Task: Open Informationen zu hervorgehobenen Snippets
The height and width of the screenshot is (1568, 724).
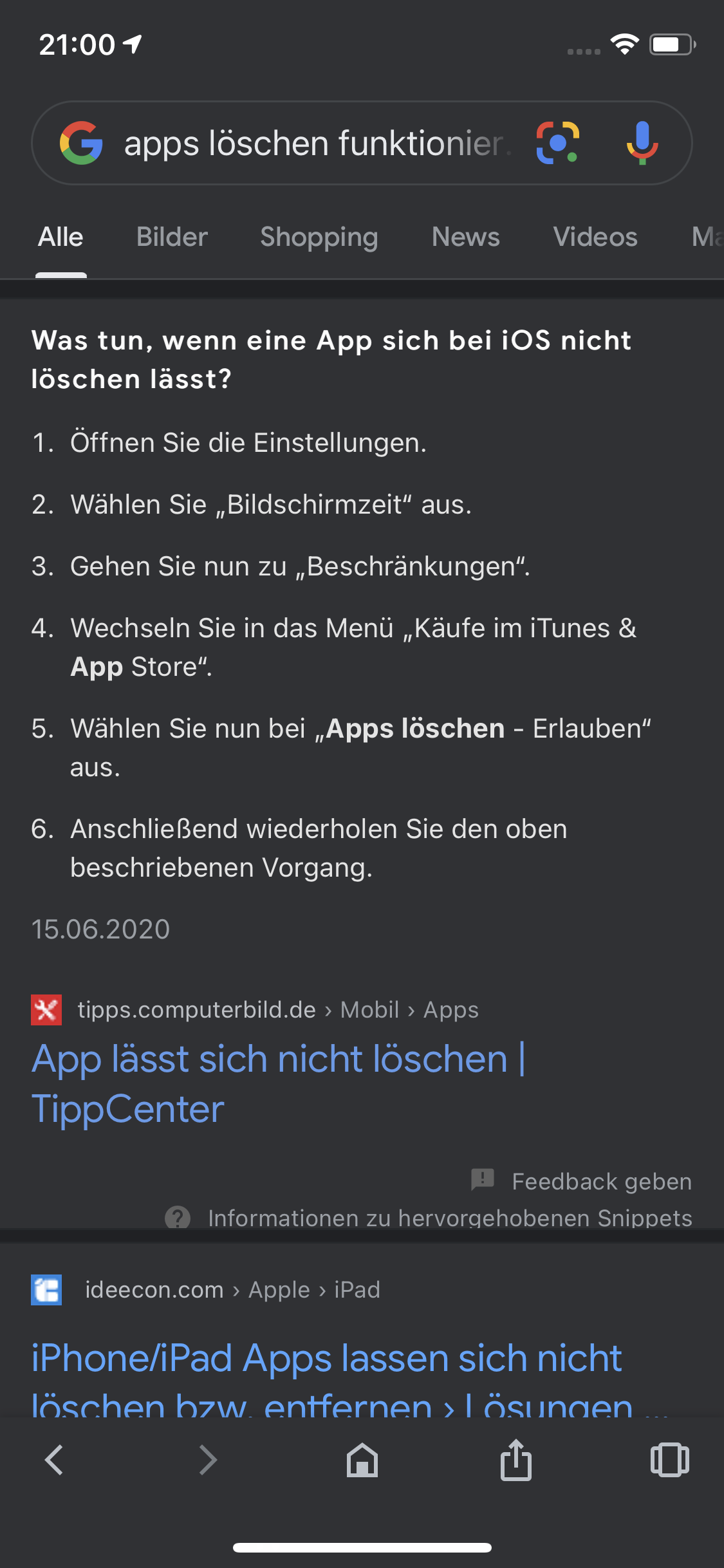Action: (429, 1217)
